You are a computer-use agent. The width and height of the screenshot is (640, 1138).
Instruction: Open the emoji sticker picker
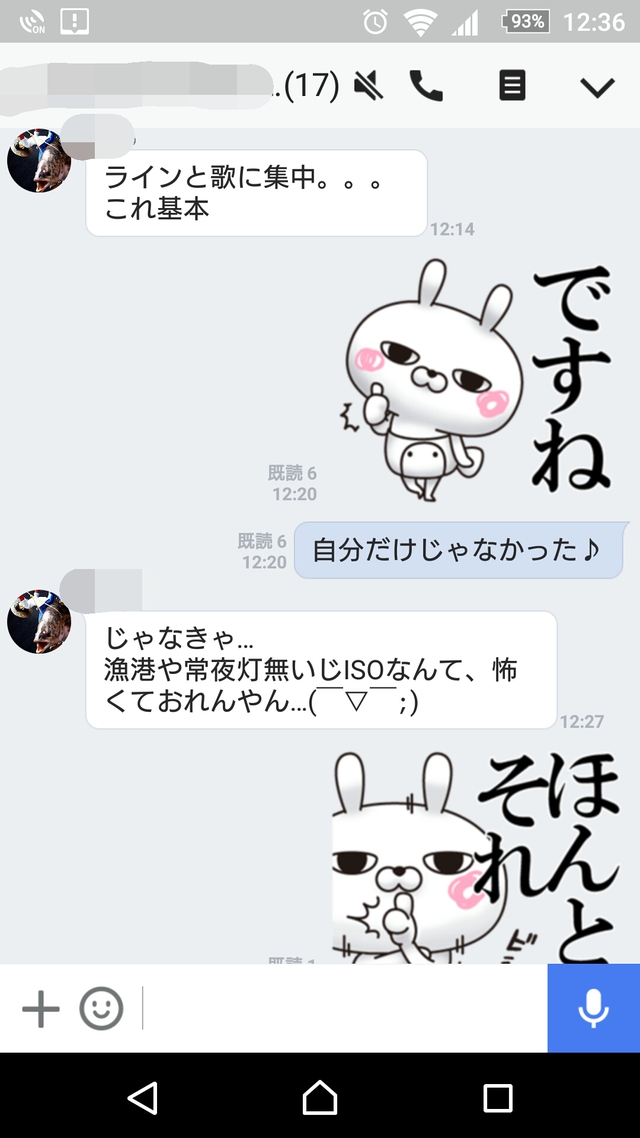101,1008
